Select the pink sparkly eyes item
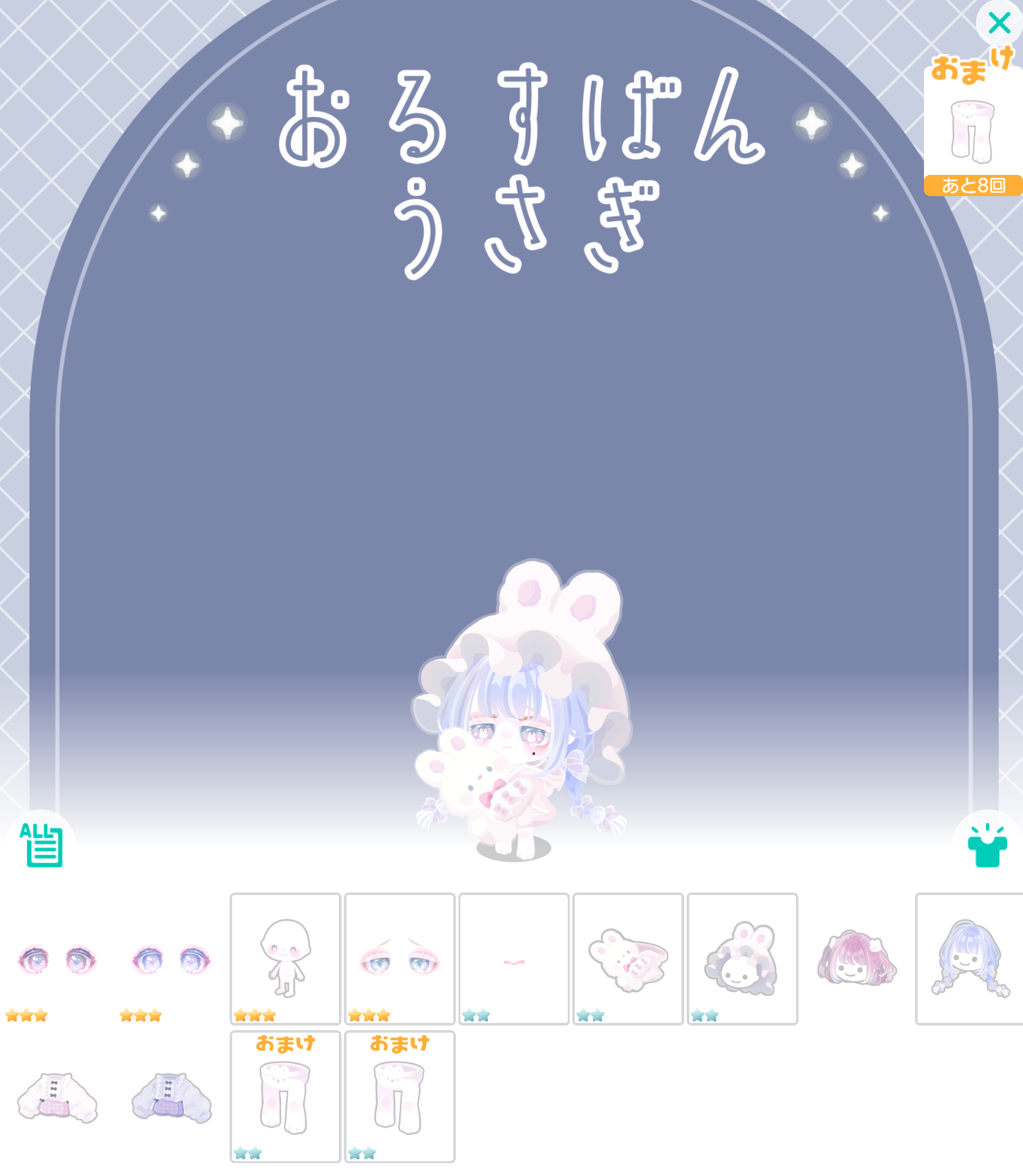This screenshot has width=1023, height=1176. coord(57,959)
